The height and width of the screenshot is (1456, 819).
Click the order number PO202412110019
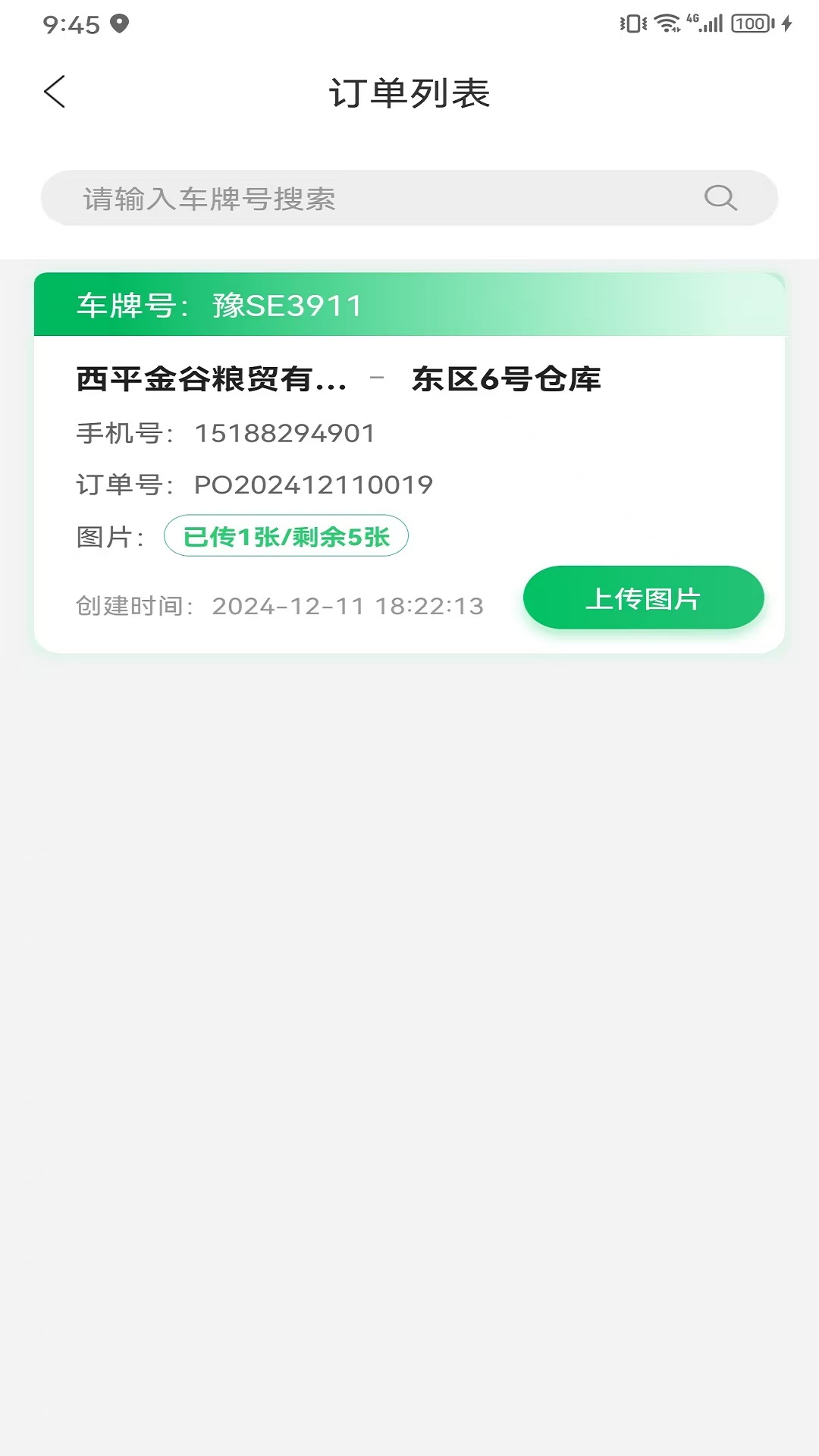click(x=314, y=484)
